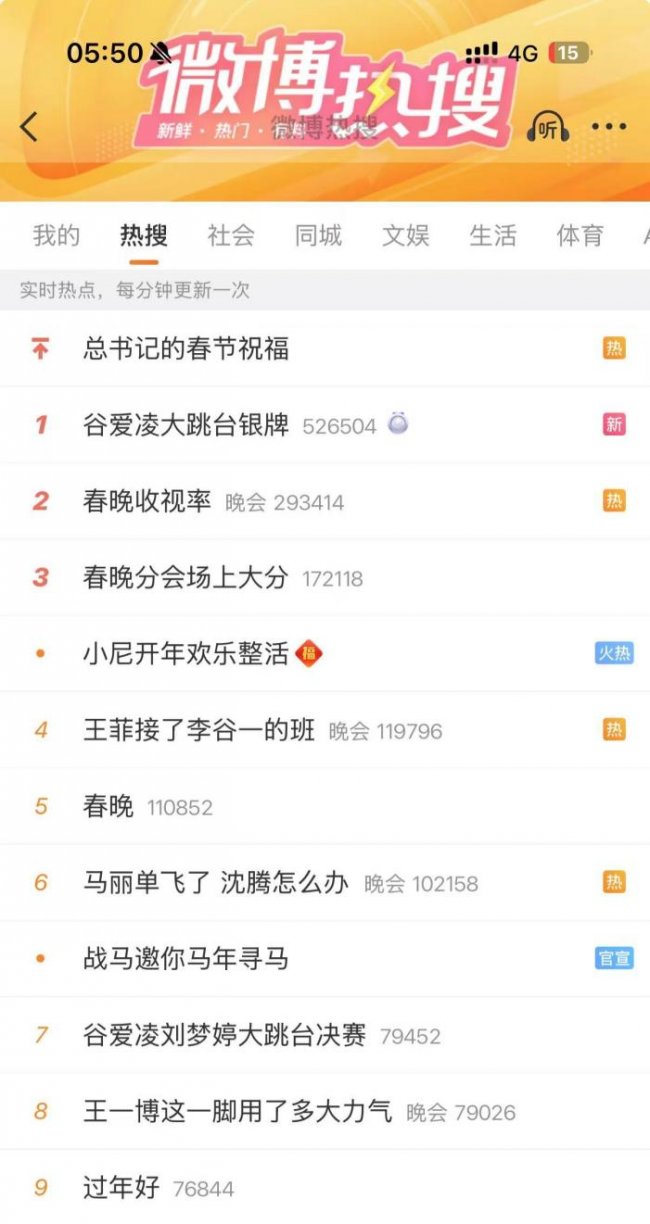Open the 过年好 hot search

(122, 1188)
